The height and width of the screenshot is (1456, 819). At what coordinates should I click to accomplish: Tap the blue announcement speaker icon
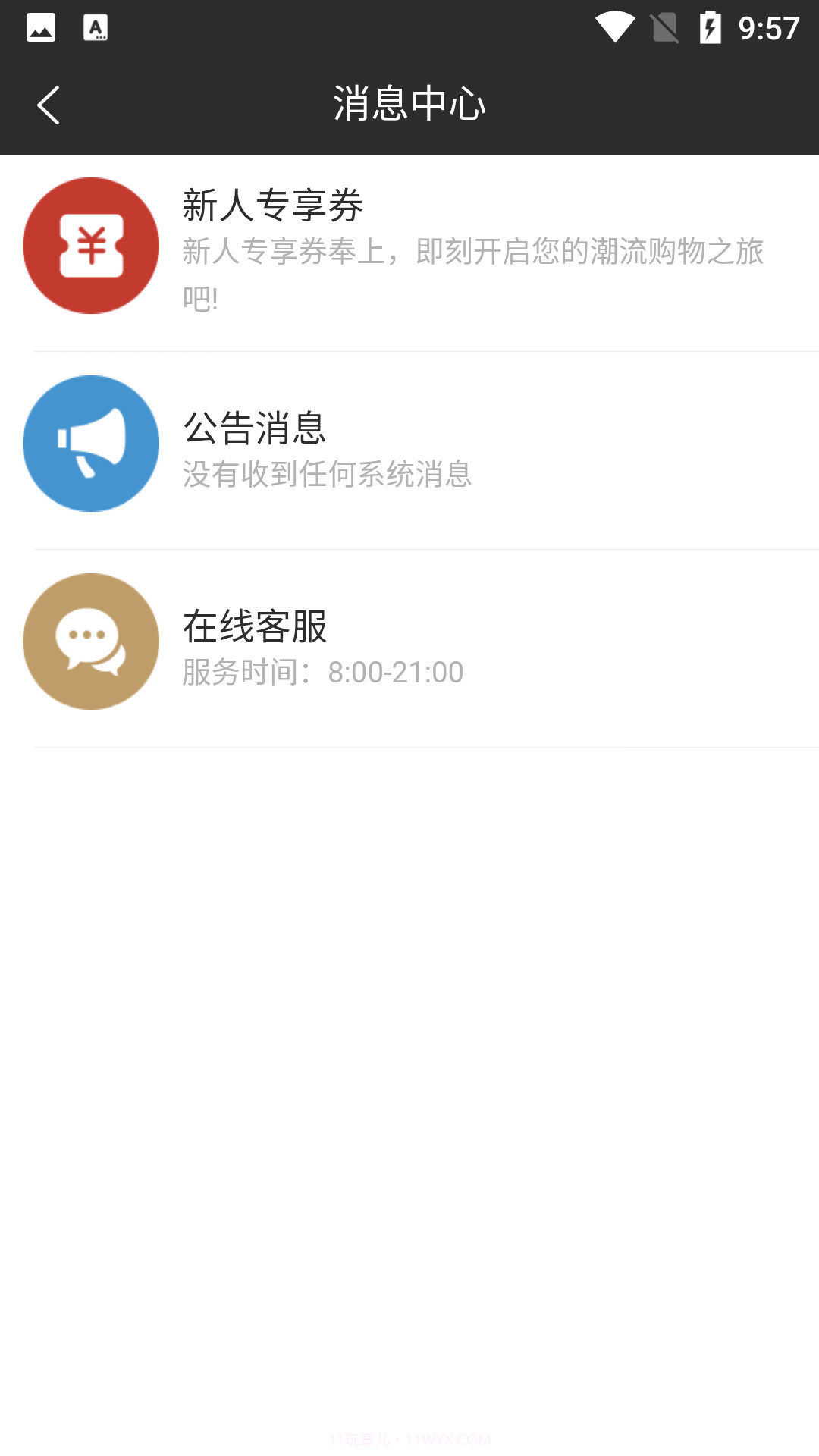point(90,444)
